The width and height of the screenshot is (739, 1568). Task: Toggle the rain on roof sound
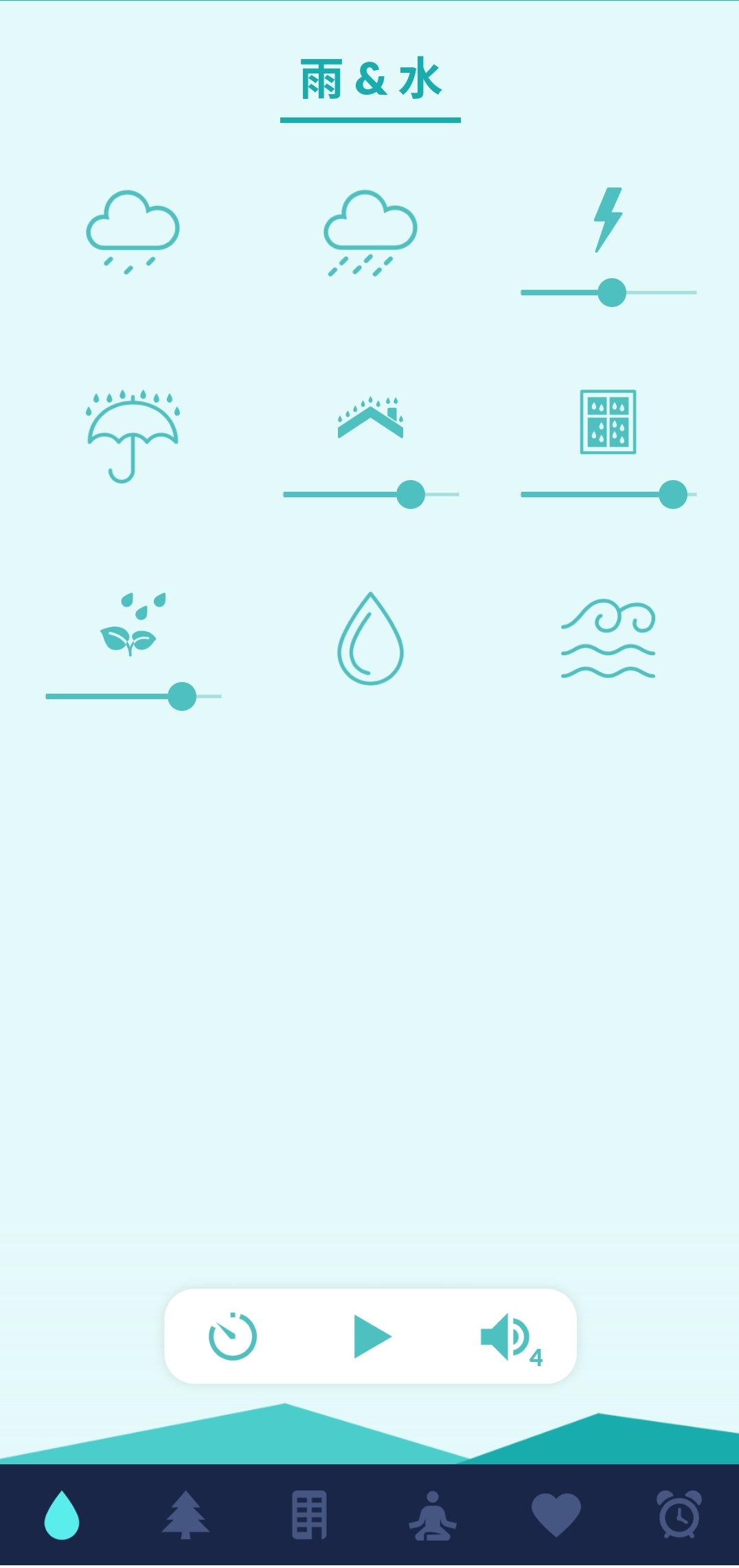pos(370,418)
